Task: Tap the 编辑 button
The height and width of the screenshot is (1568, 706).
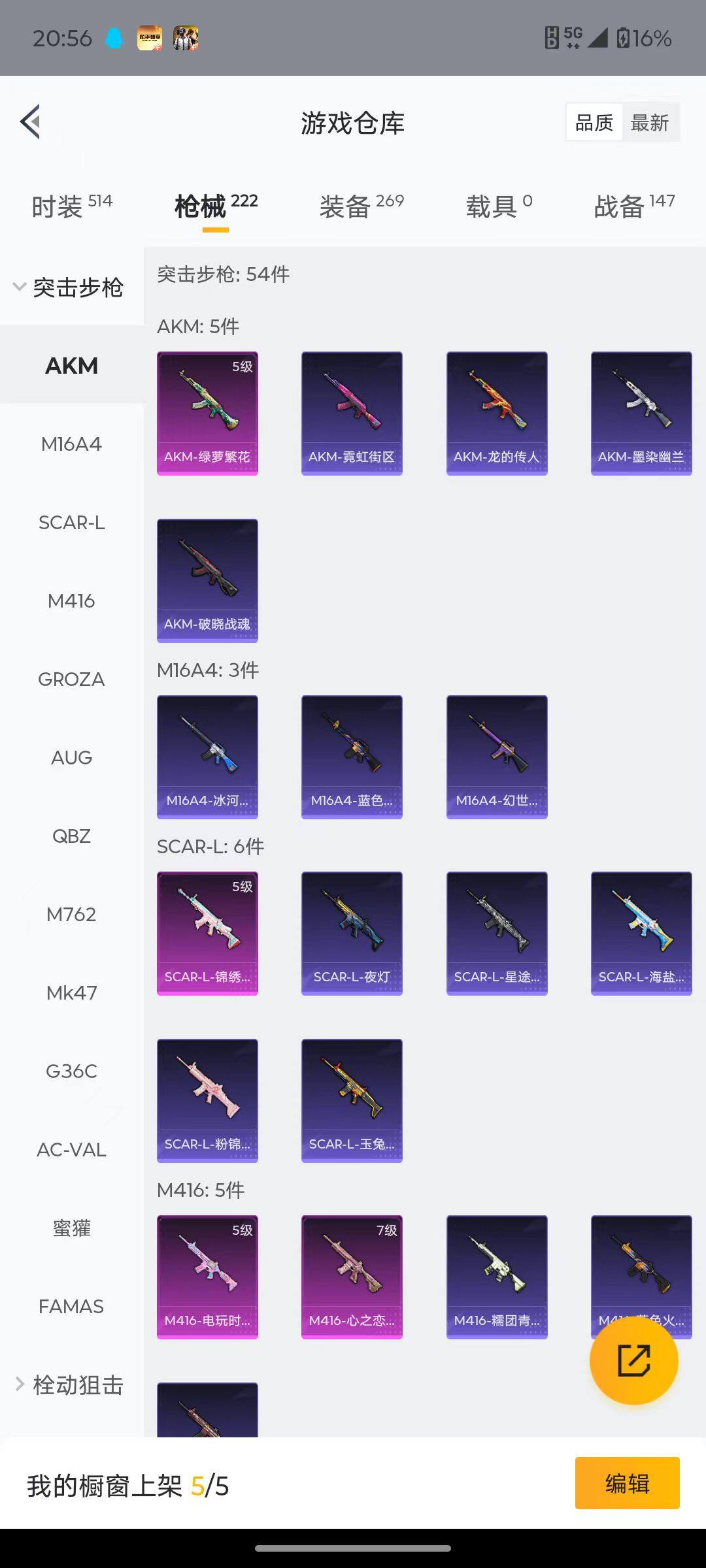Action: click(x=627, y=1483)
